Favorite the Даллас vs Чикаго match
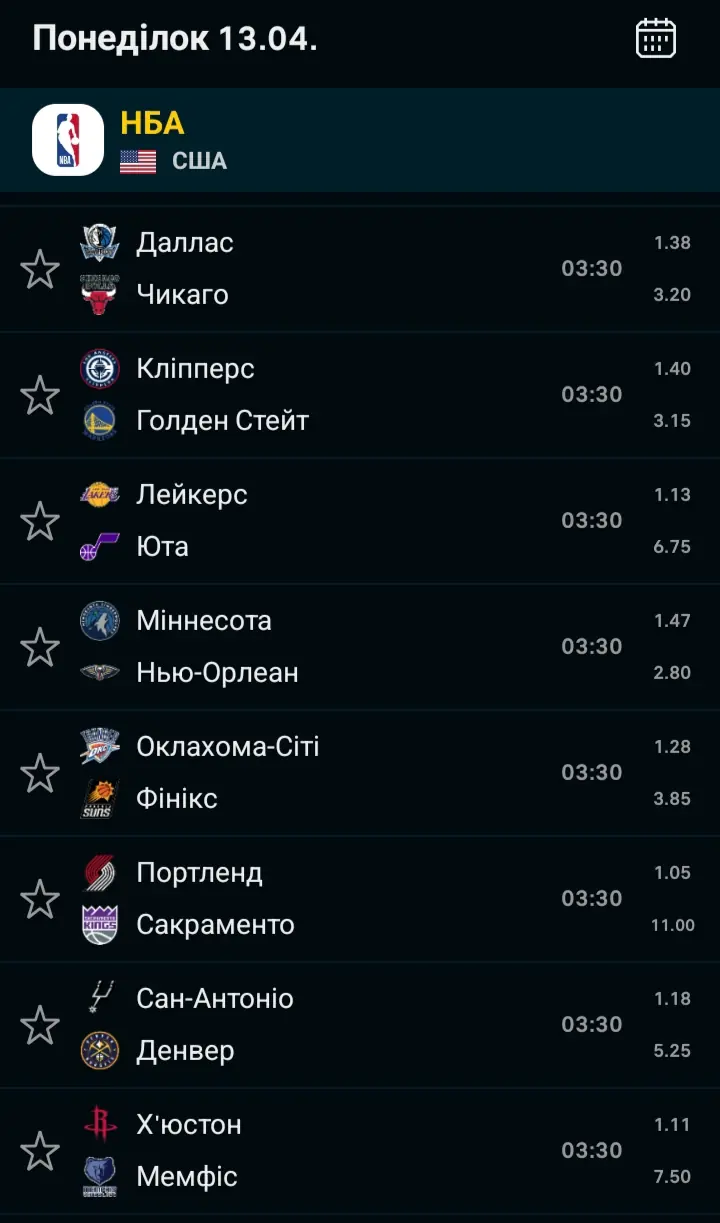 point(40,269)
